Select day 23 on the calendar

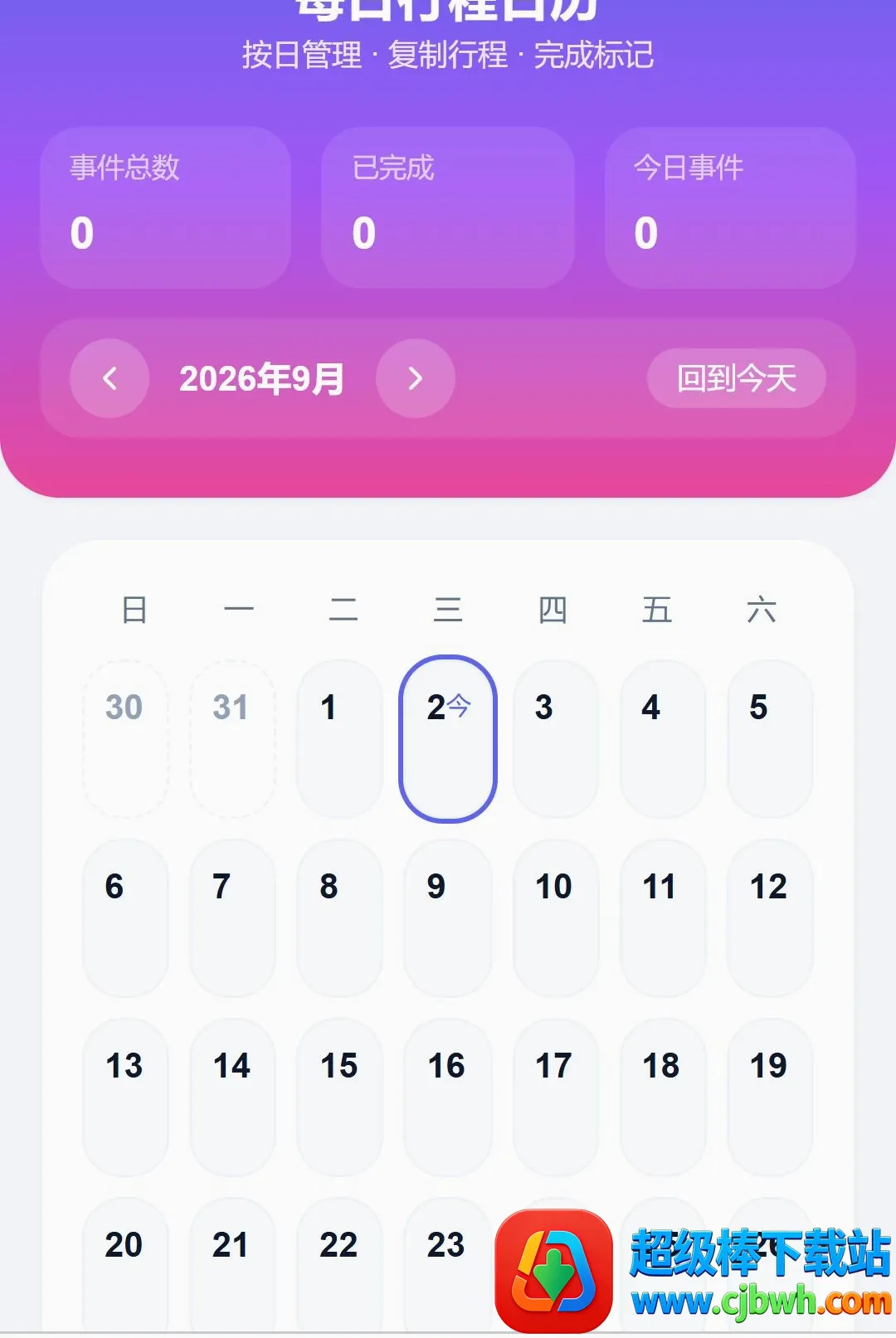[448, 1265]
